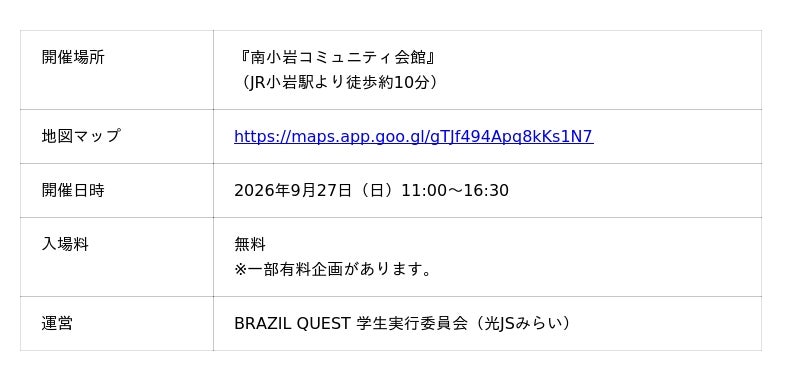Open the maps.app.goo.gl map link
800x381 pixels.
coord(413,136)
